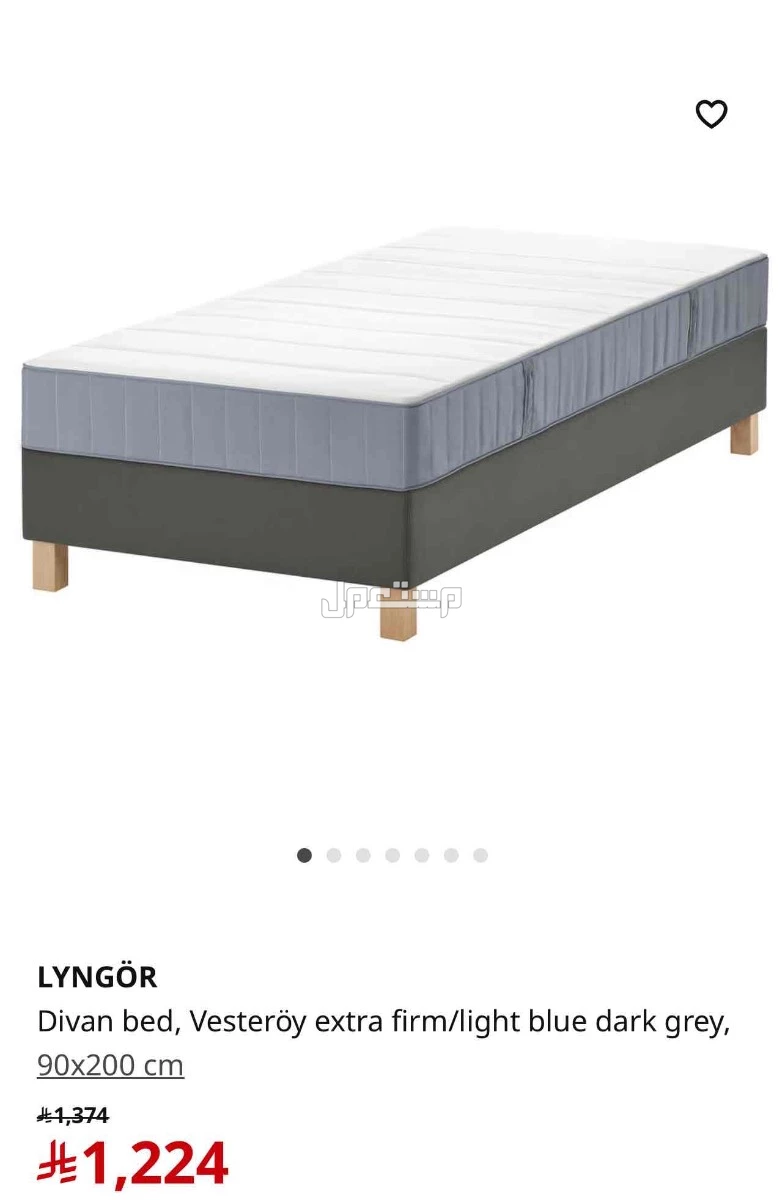Open the 90x200 cm size link
Viewport: 784px width, 1200px height.
click(110, 1065)
